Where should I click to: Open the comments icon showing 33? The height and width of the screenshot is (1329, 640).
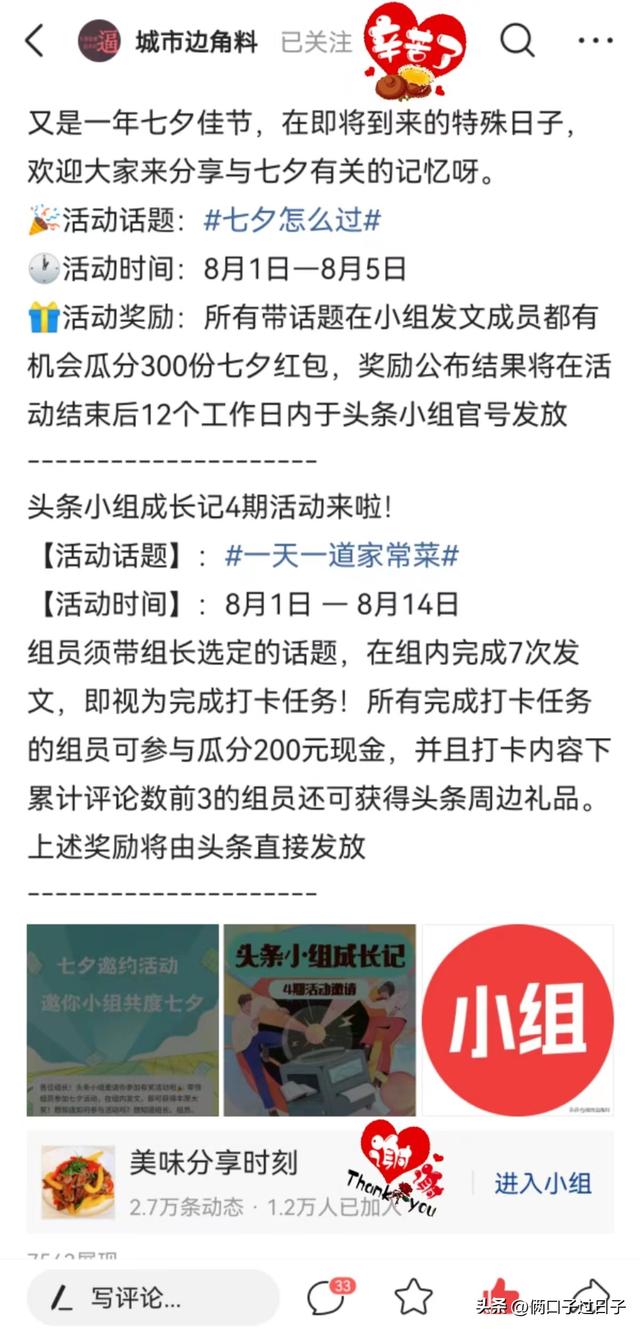328,1297
